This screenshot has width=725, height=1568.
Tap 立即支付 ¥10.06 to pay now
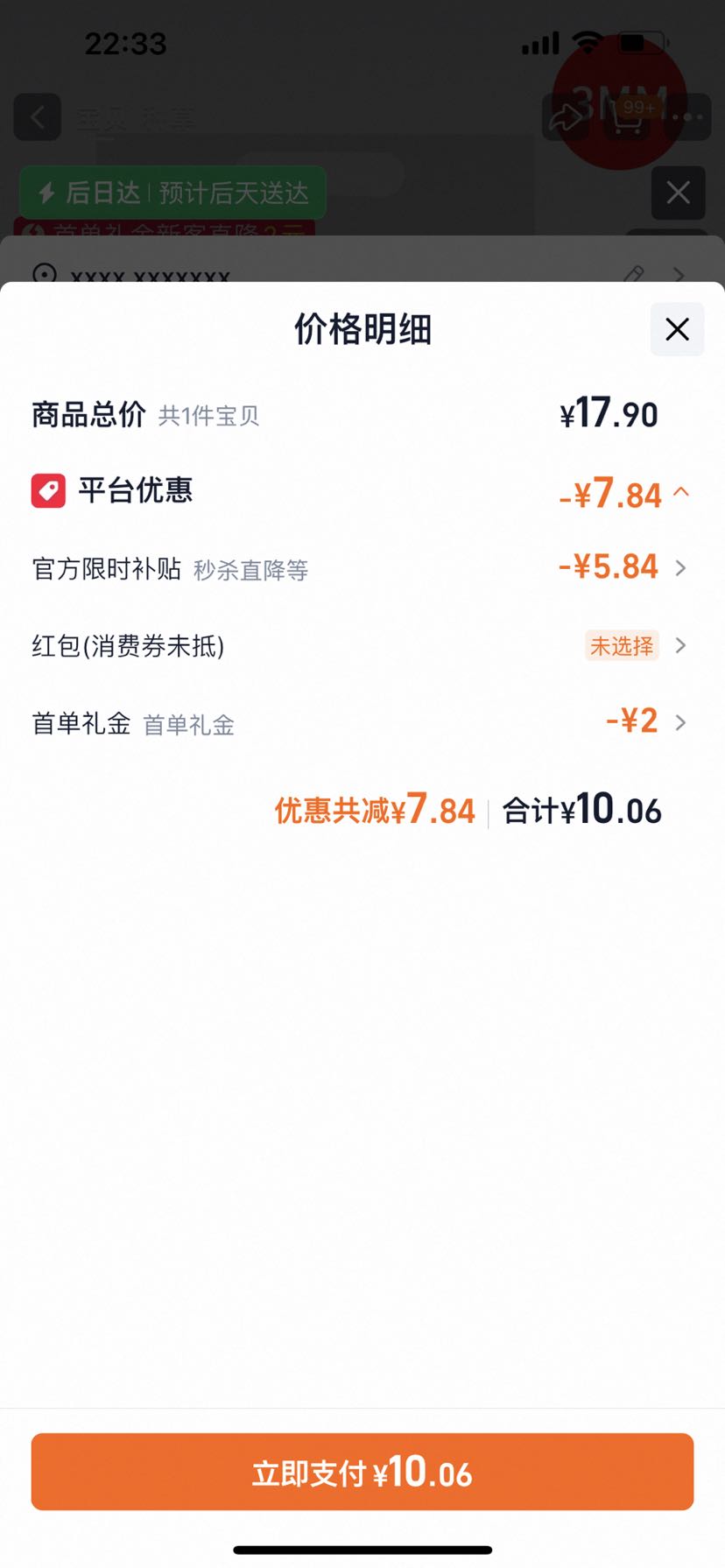[362, 1472]
